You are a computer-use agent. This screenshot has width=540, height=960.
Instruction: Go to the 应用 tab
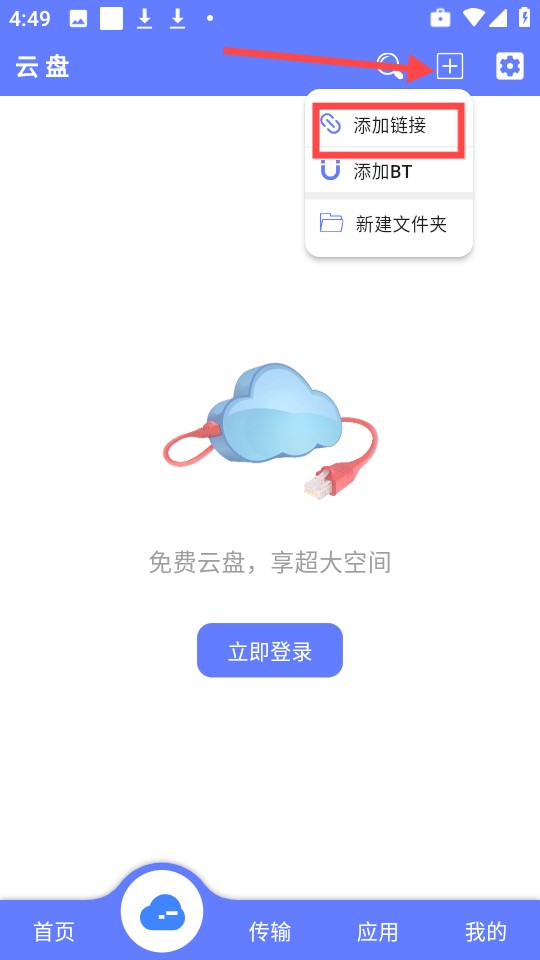coord(378,931)
